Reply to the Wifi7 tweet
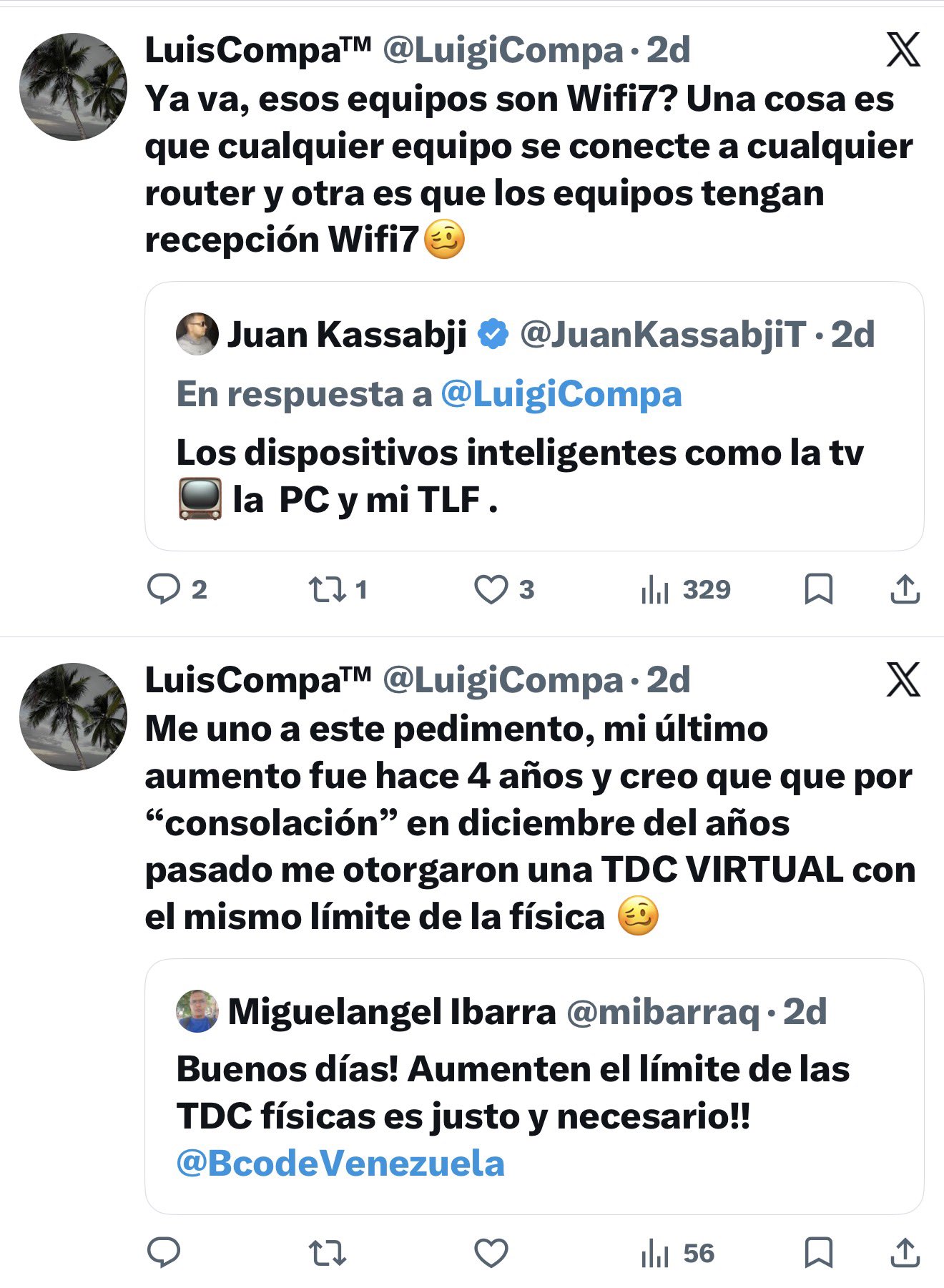The height and width of the screenshot is (1288, 944). [164, 590]
